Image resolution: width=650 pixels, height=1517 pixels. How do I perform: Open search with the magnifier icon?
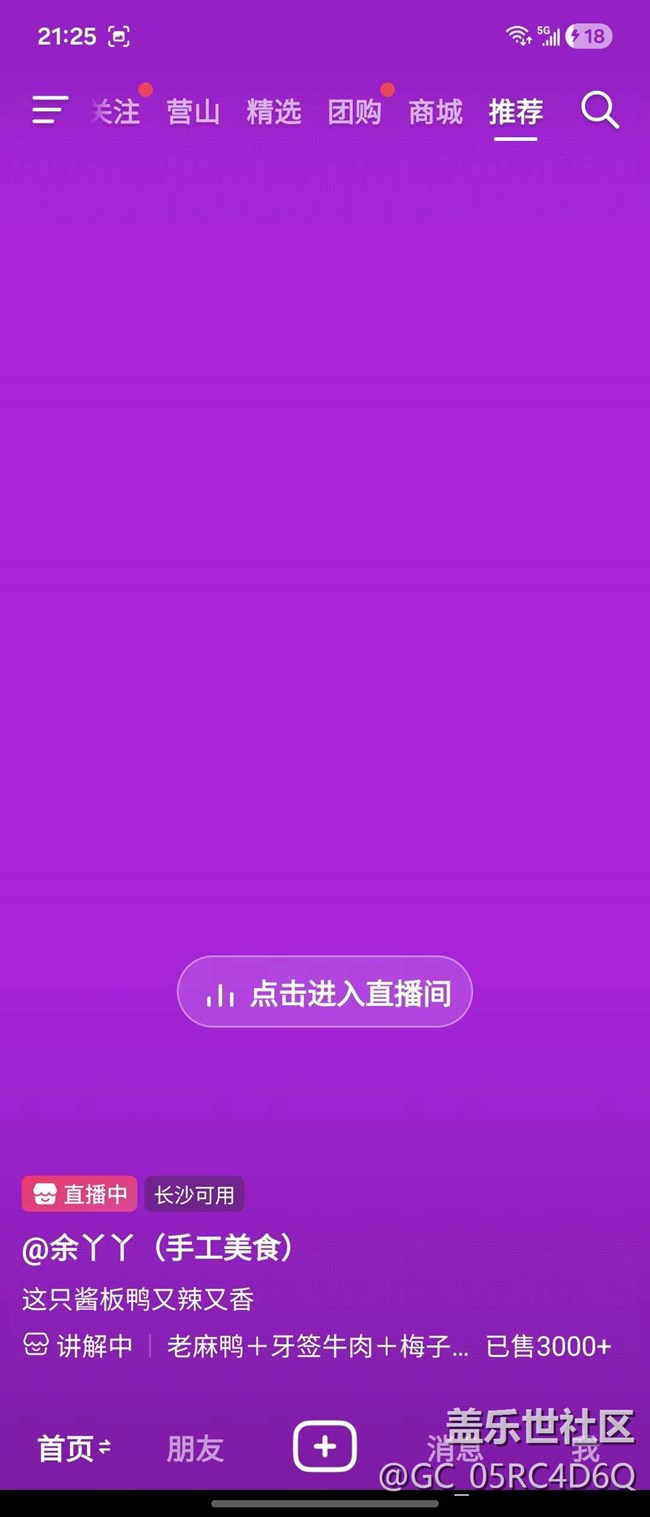[600, 110]
